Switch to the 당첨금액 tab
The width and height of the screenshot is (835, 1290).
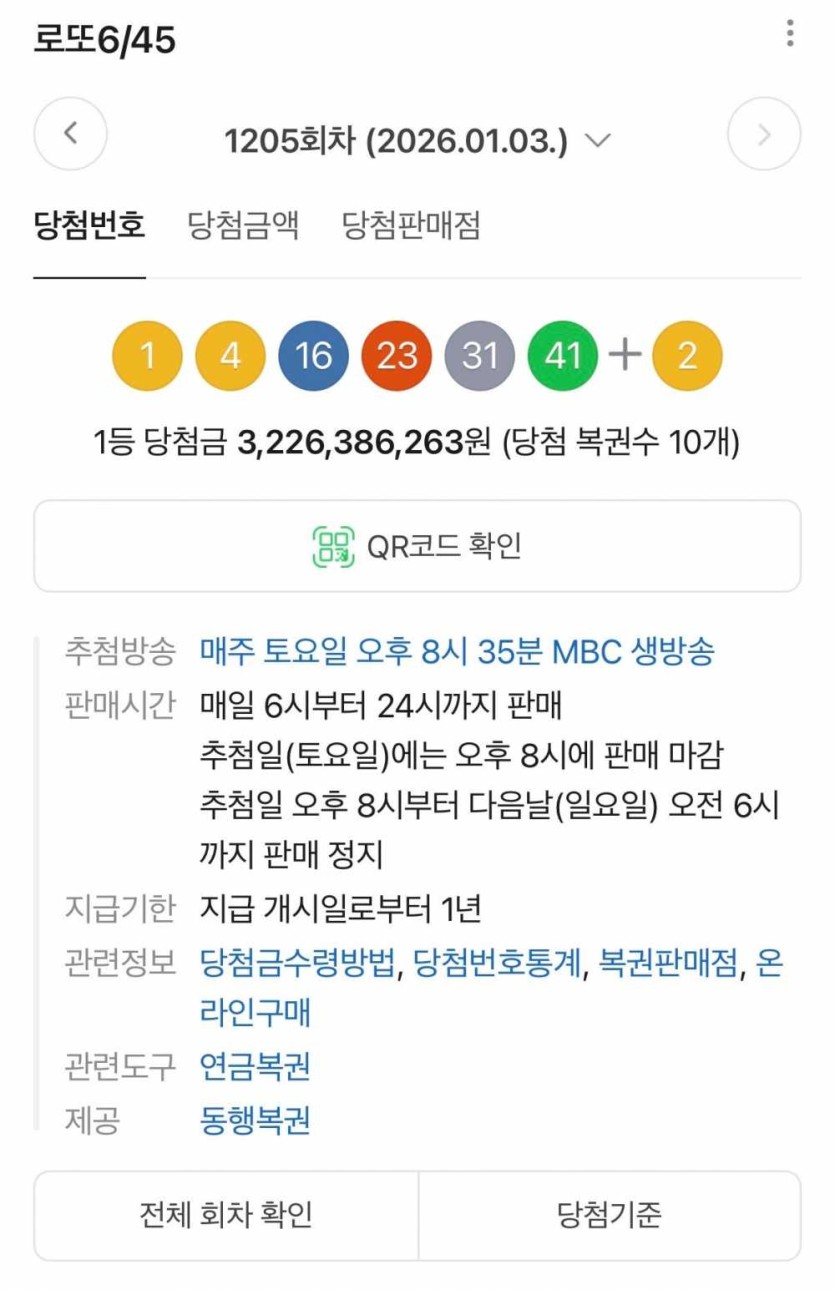pyautogui.click(x=243, y=225)
